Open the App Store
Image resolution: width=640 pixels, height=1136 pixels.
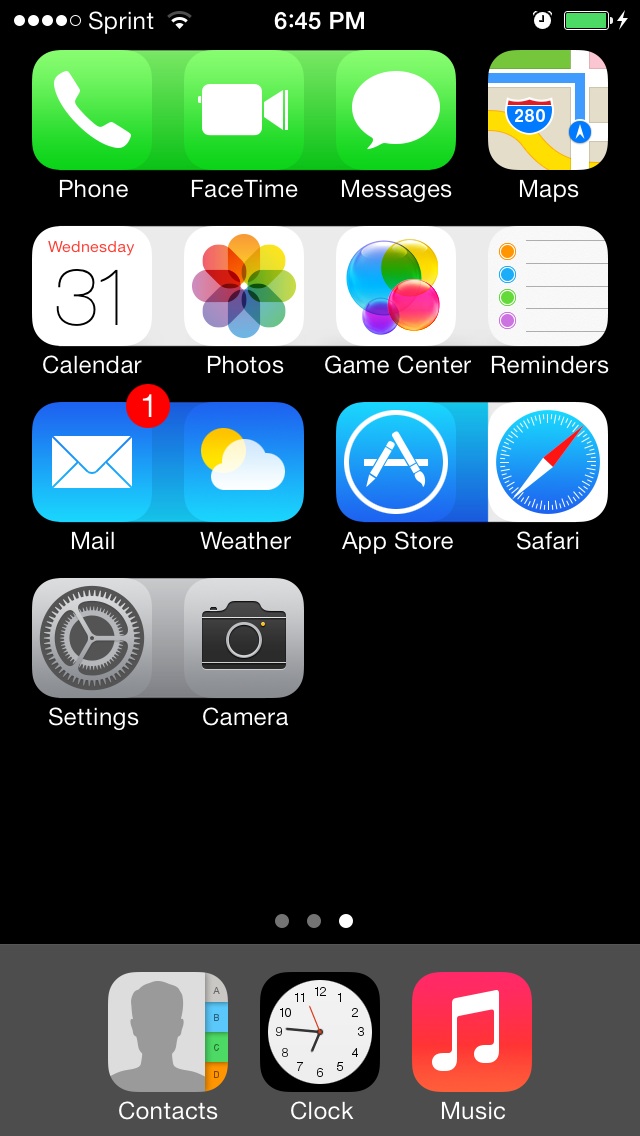click(x=396, y=462)
